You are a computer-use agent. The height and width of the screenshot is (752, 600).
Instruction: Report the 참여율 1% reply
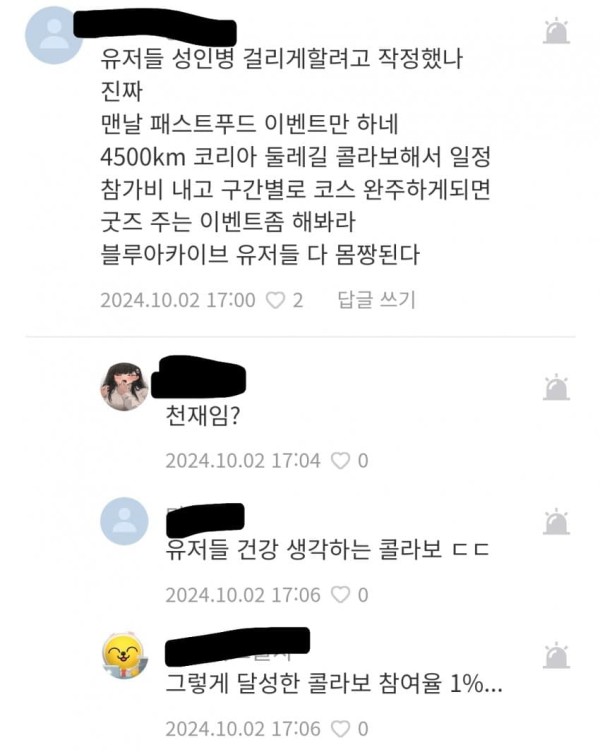pos(556,655)
